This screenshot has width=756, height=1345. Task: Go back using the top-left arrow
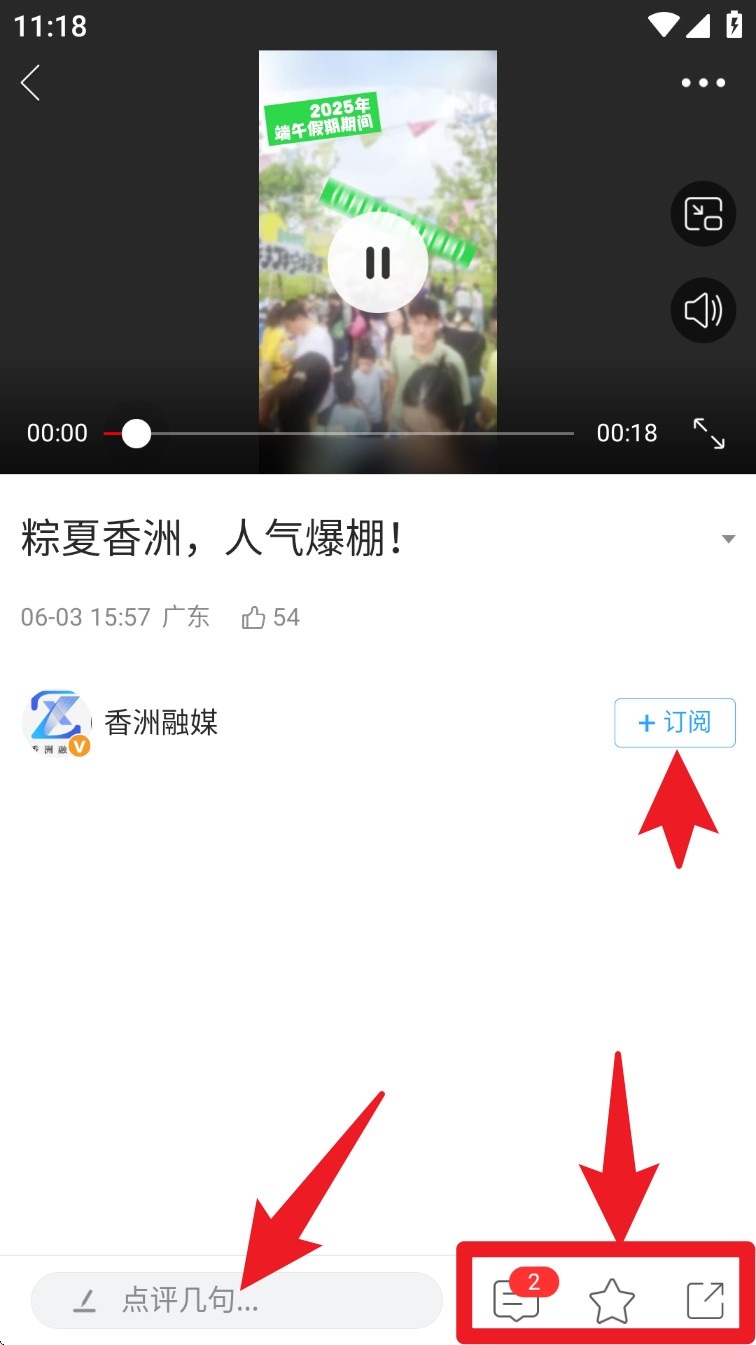[31, 83]
